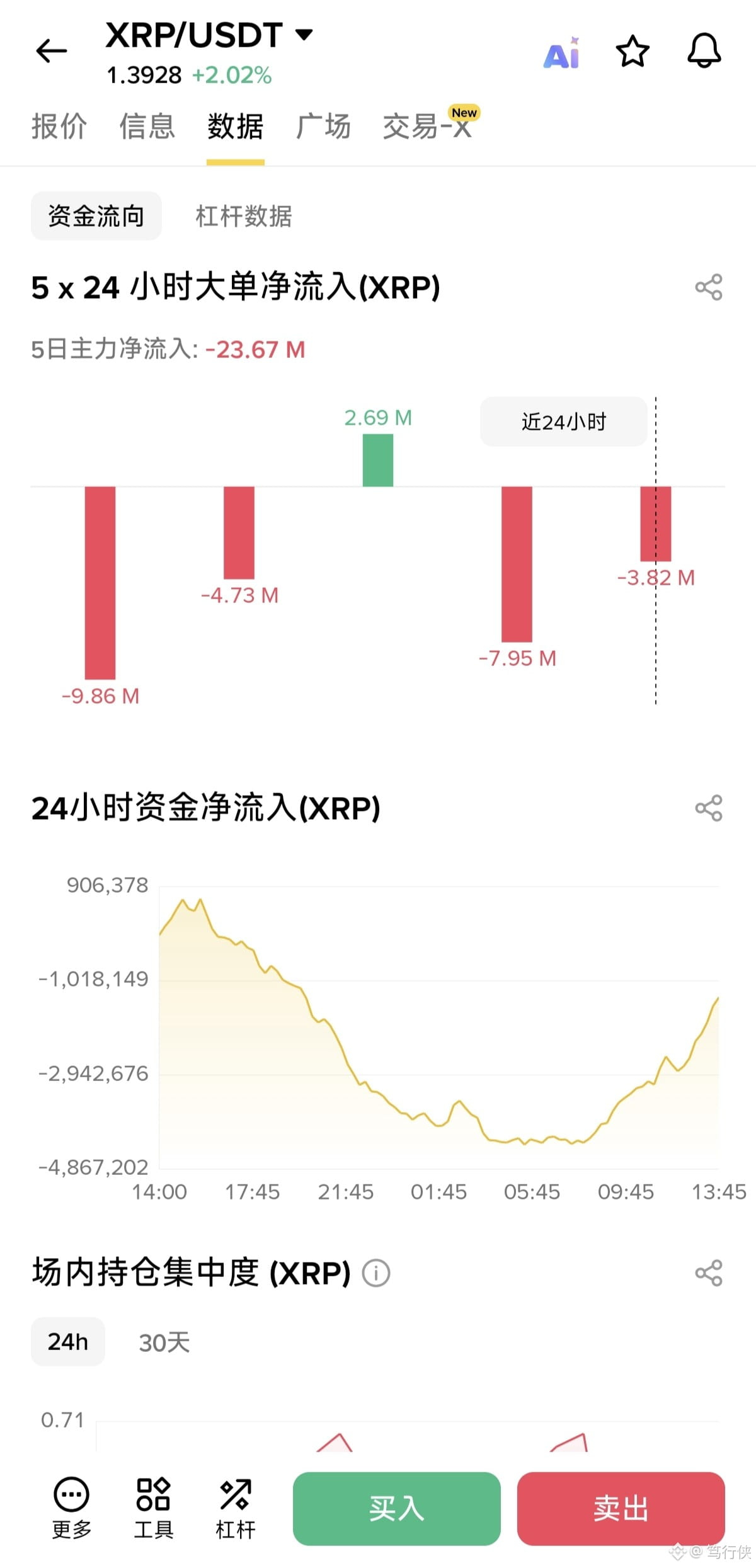Select the 资金流向 chip

pos(96,216)
